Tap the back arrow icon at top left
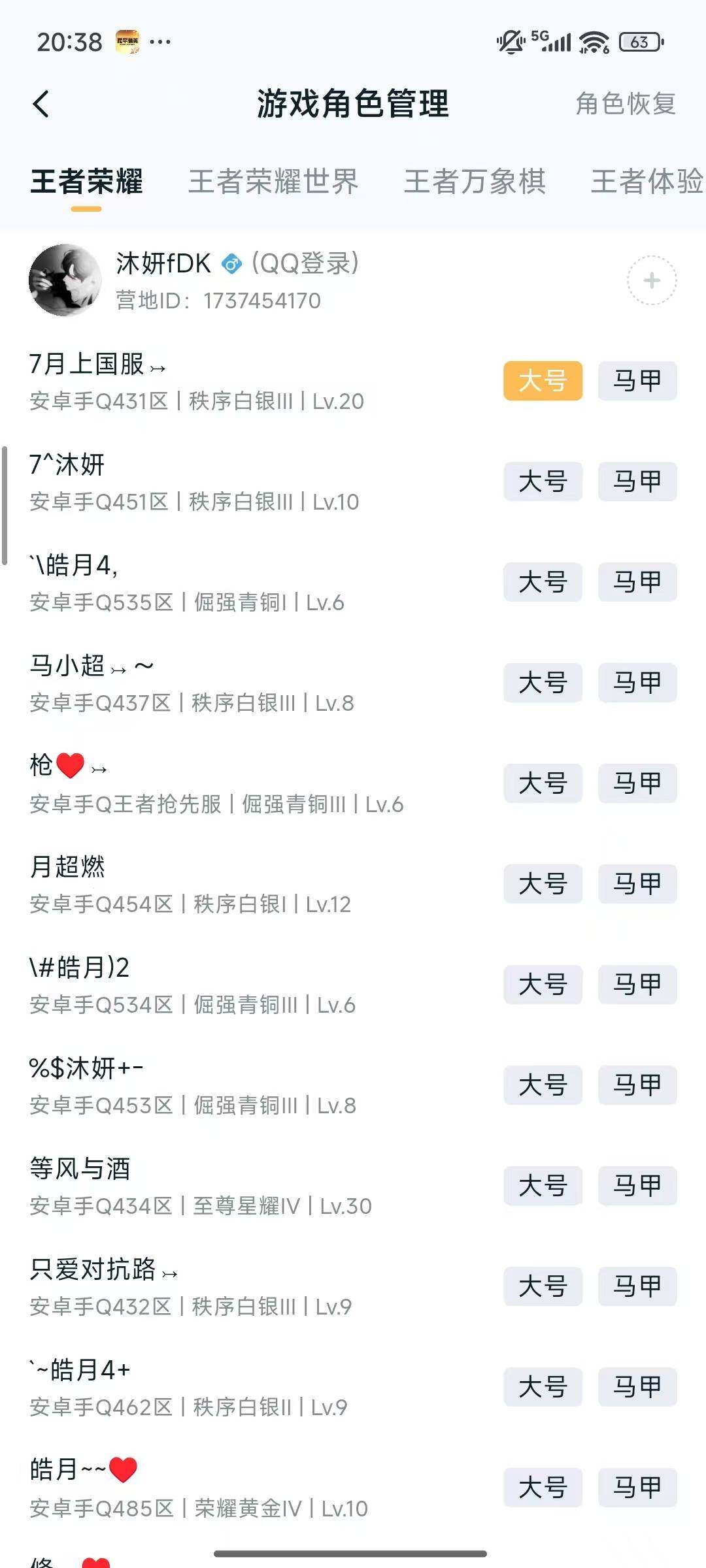Image resolution: width=706 pixels, height=1568 pixels. [x=42, y=104]
